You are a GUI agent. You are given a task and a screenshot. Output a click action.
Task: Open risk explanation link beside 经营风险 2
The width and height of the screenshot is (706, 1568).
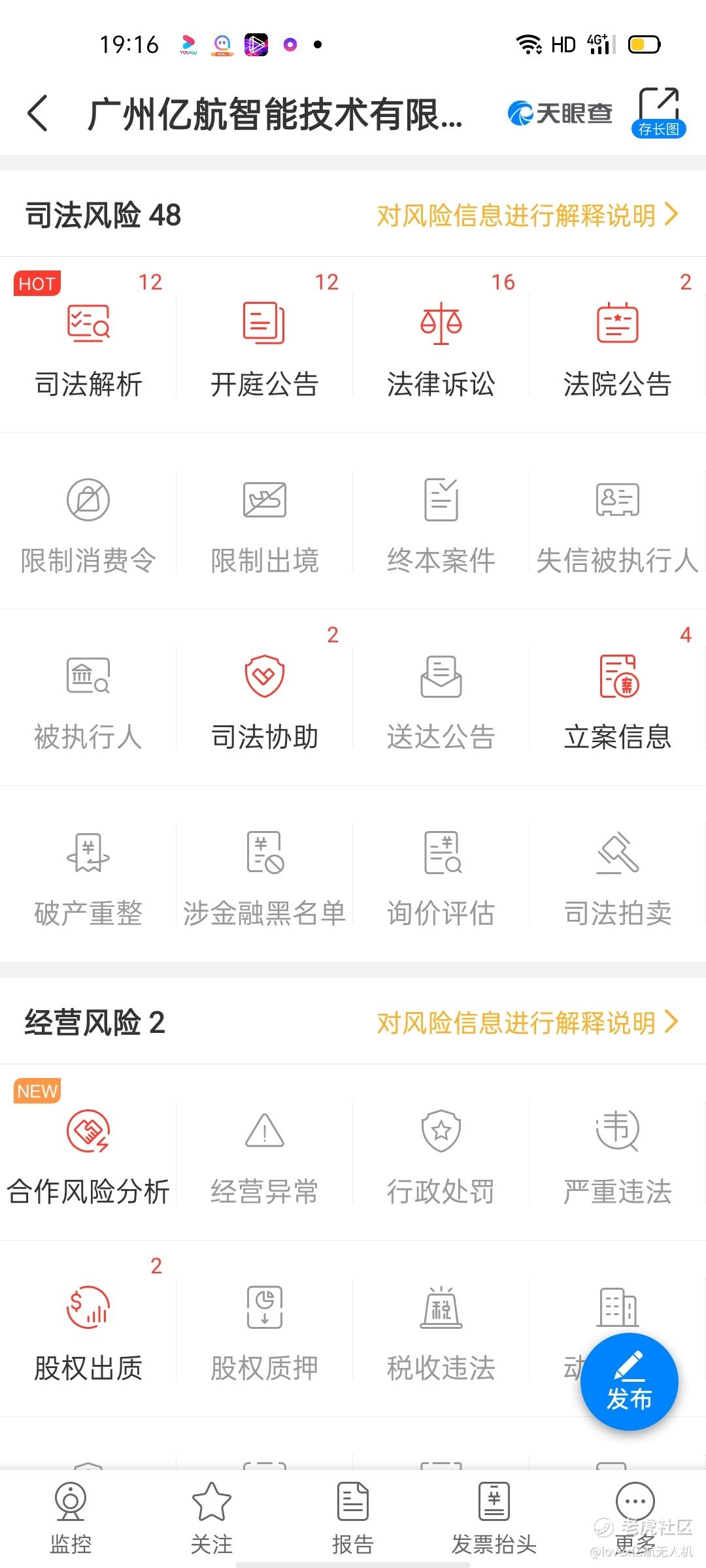528,1022
